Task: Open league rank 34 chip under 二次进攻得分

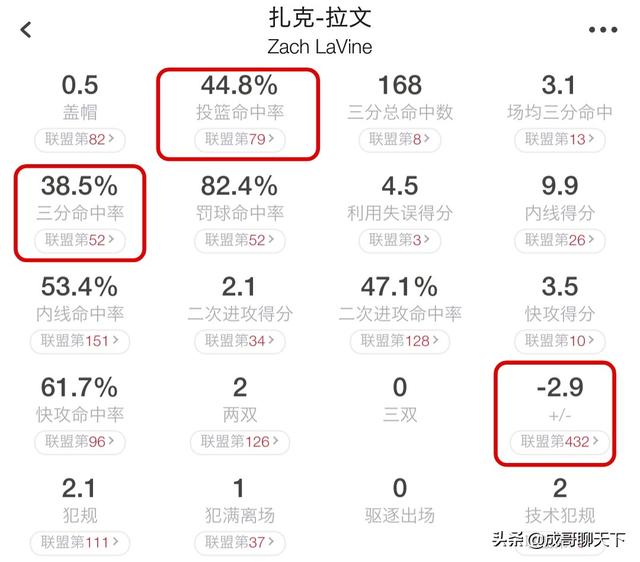Action: [x=240, y=341]
